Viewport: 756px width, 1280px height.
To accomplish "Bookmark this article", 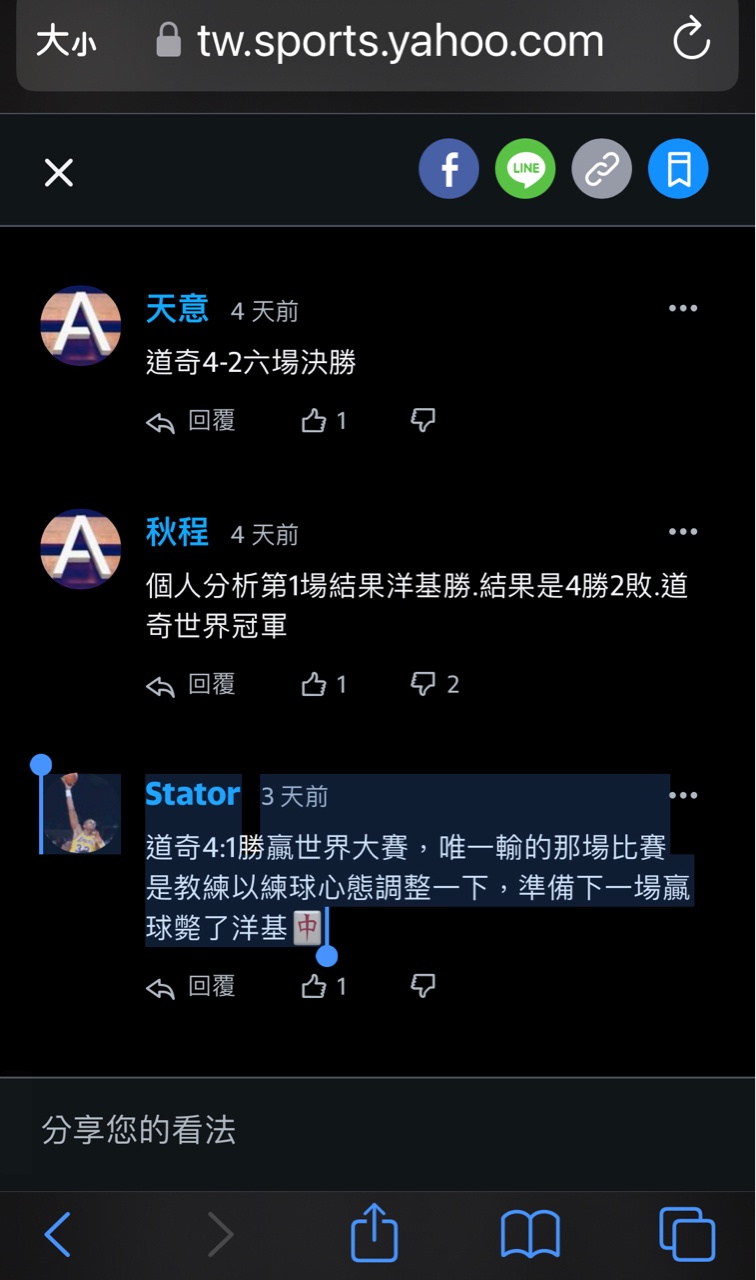I will 678,169.
